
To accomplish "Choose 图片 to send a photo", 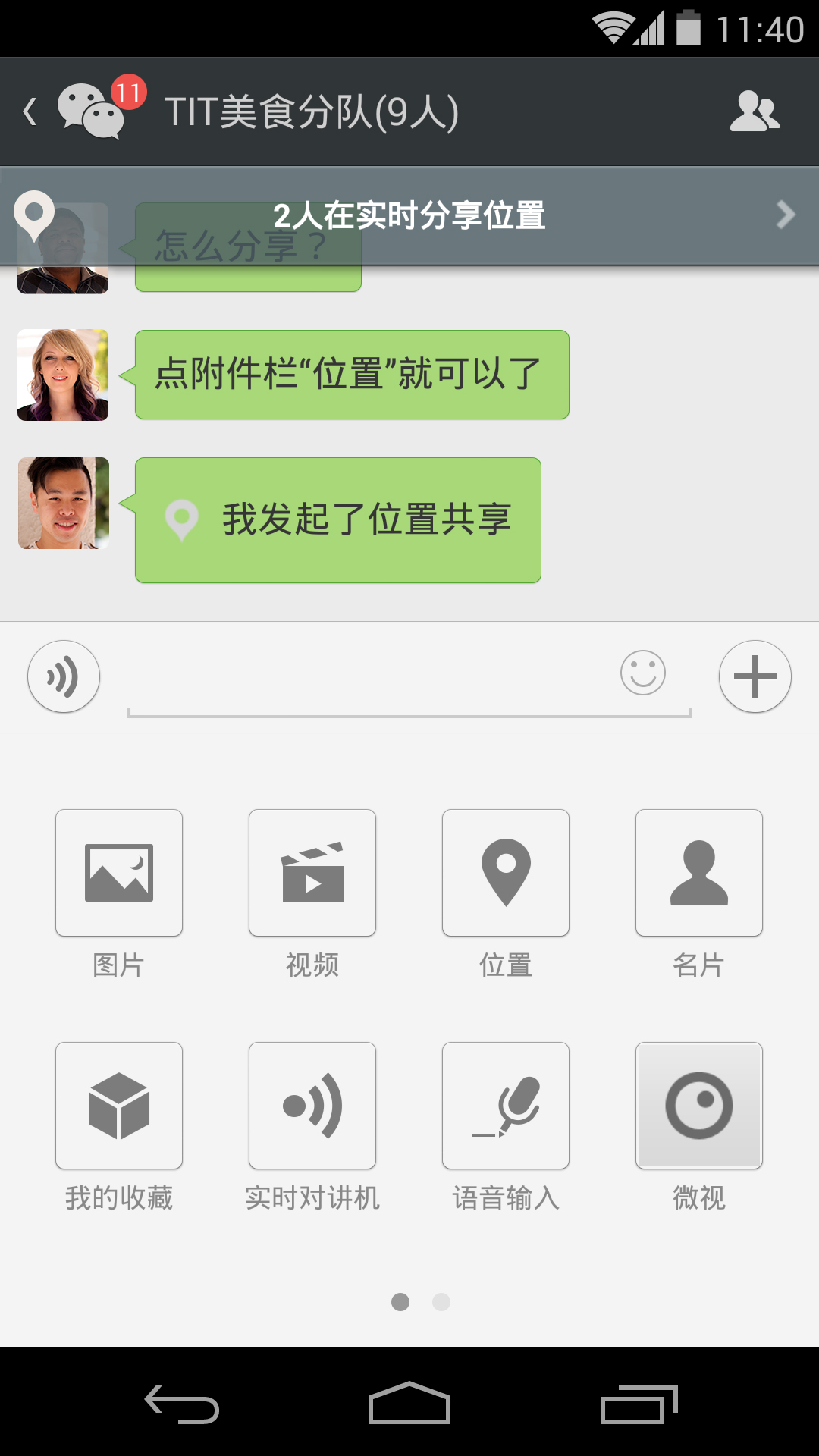I will [x=119, y=873].
